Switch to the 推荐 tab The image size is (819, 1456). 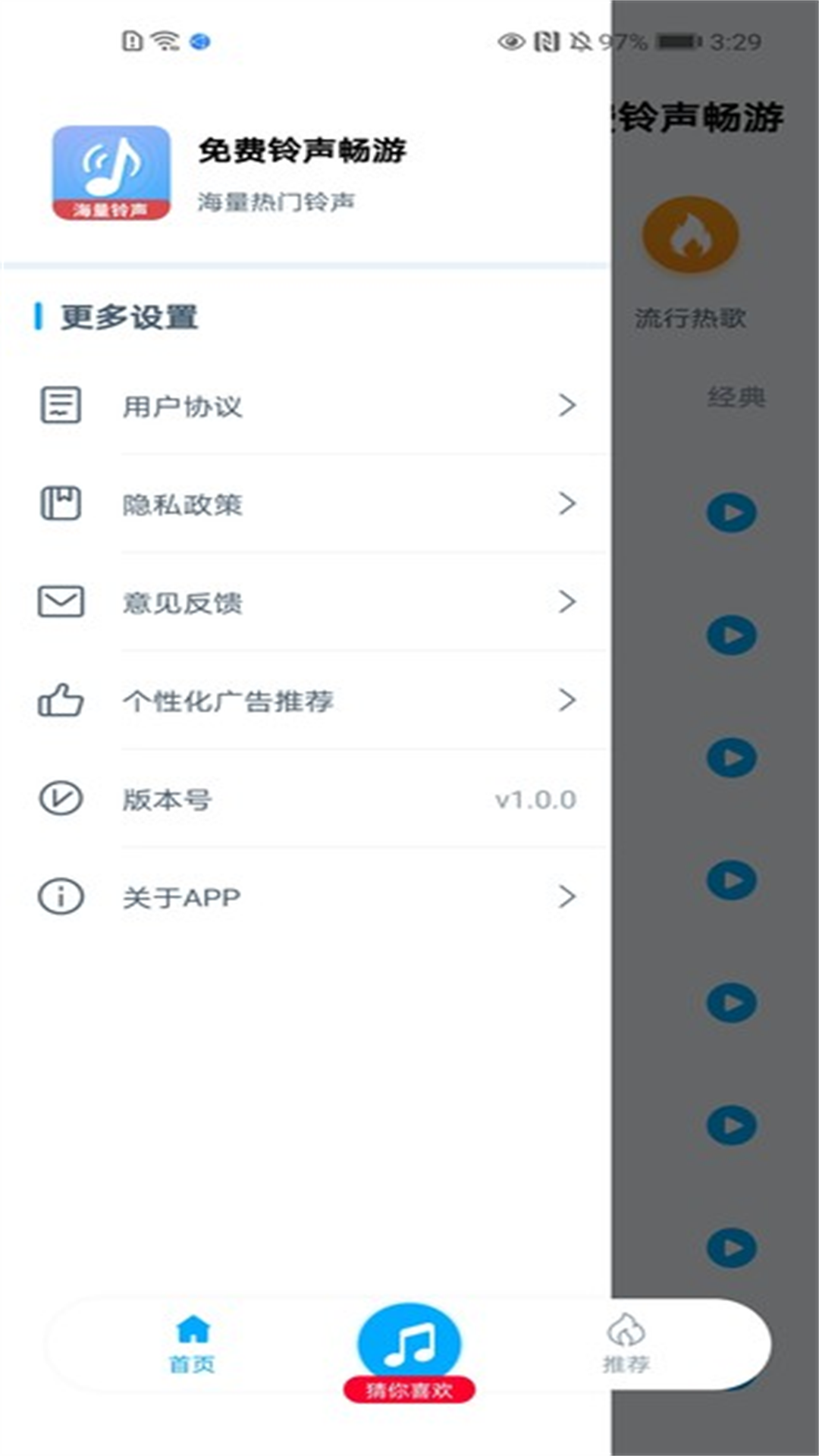point(626,1345)
